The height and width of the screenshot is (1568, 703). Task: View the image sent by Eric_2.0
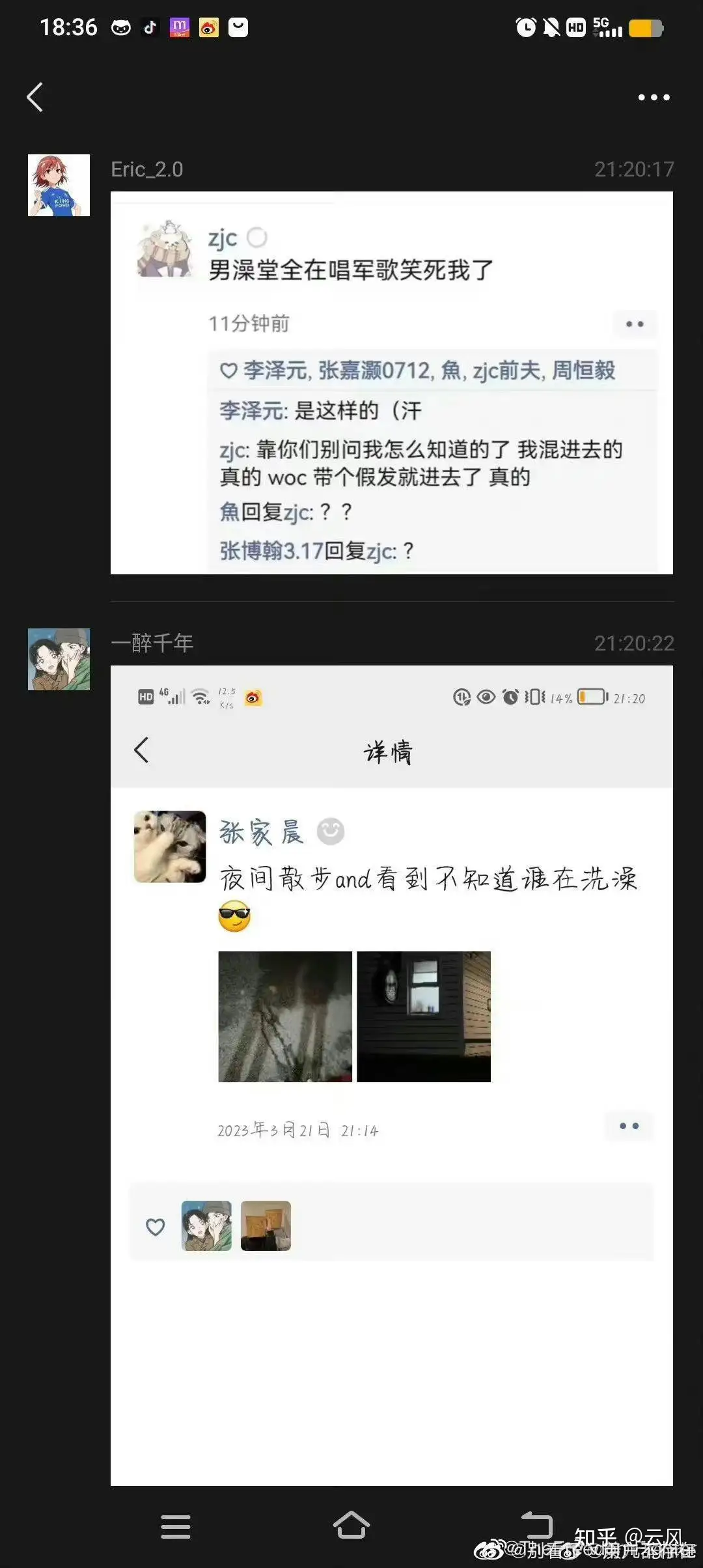click(x=392, y=383)
